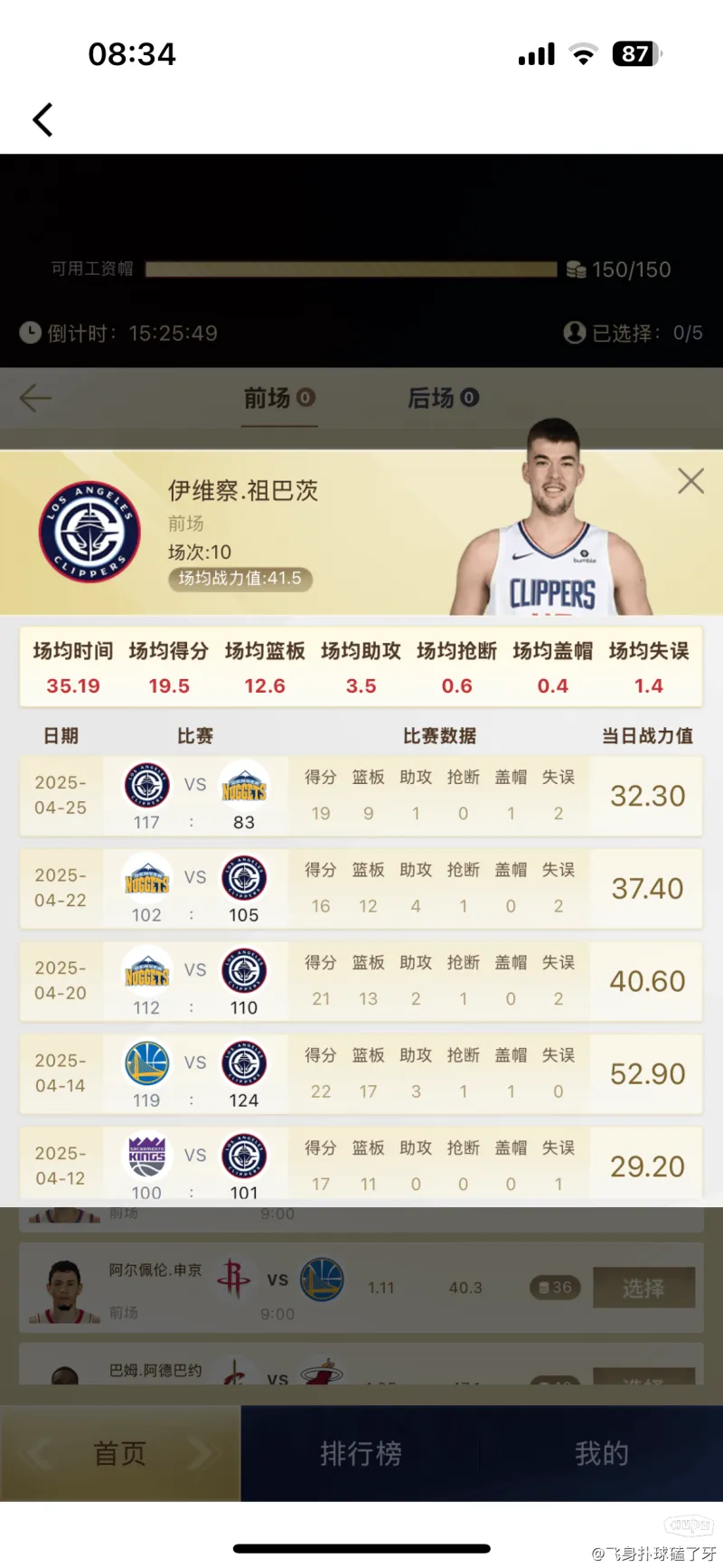This screenshot has width=723, height=1568.
Task: Select player 阿尔佩伦.申京 with 选择 button
Action: pyautogui.click(x=643, y=1288)
